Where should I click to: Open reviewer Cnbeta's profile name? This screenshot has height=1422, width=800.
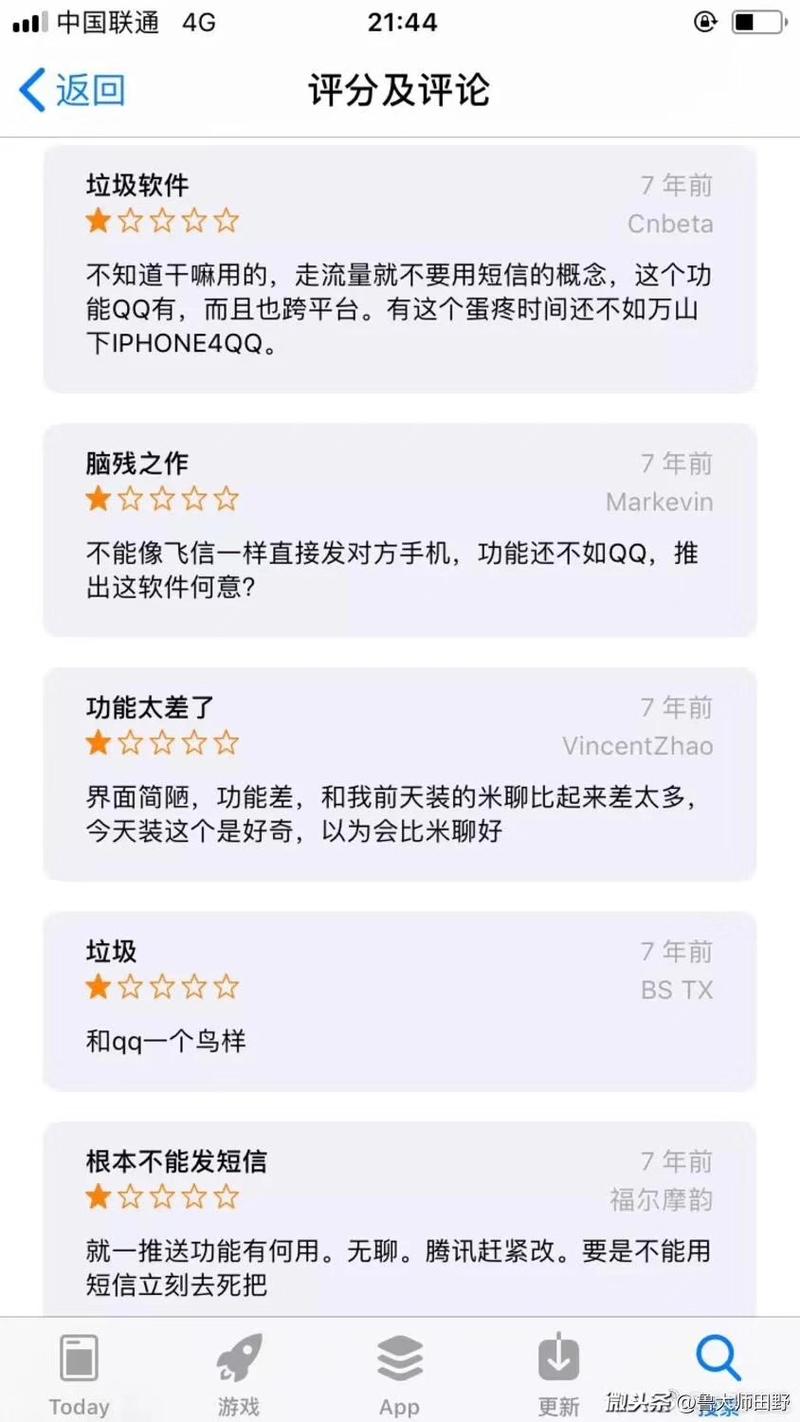pos(670,224)
